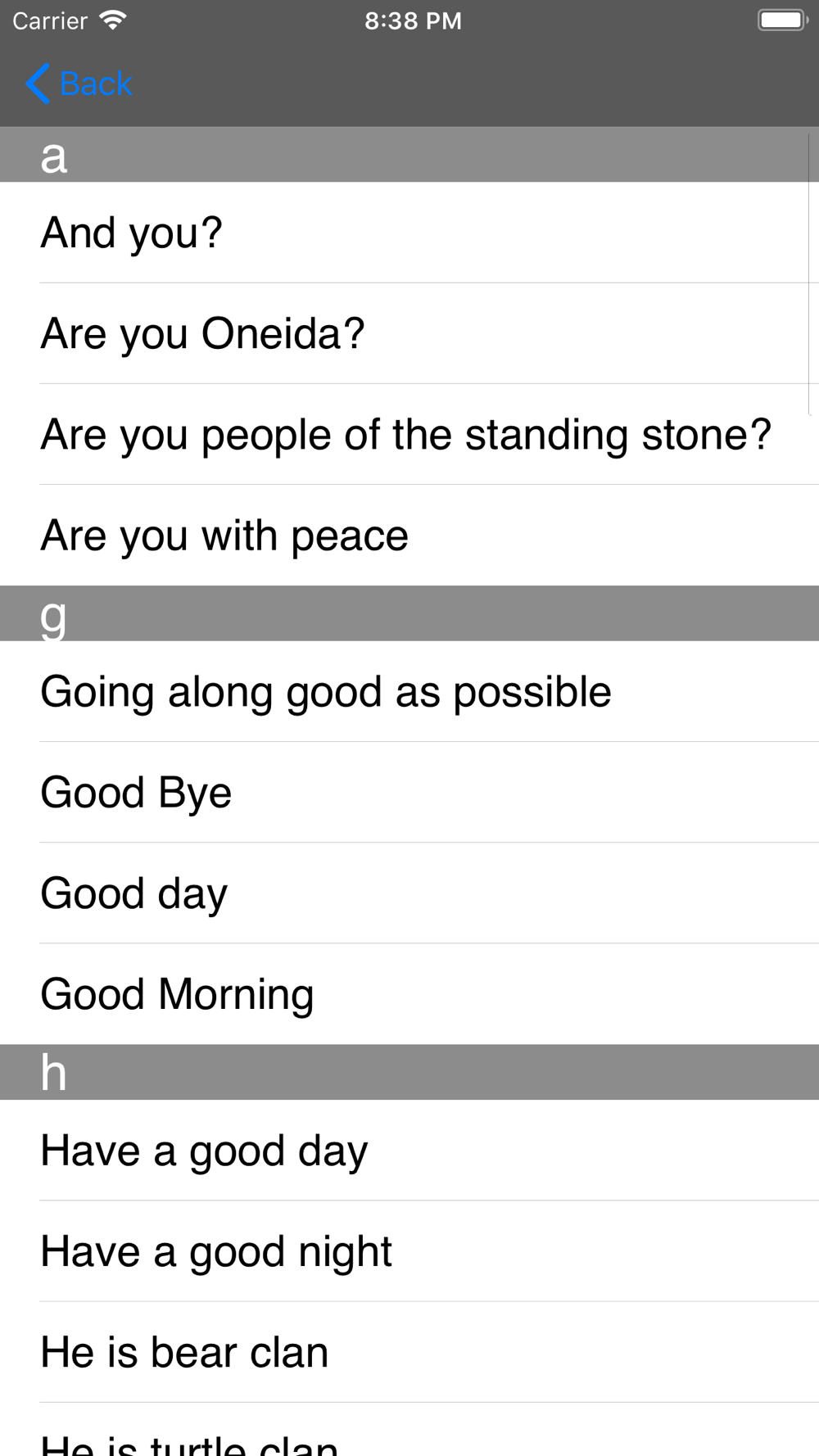Open the "Good day" entry
819x1456 pixels.
coord(409,893)
